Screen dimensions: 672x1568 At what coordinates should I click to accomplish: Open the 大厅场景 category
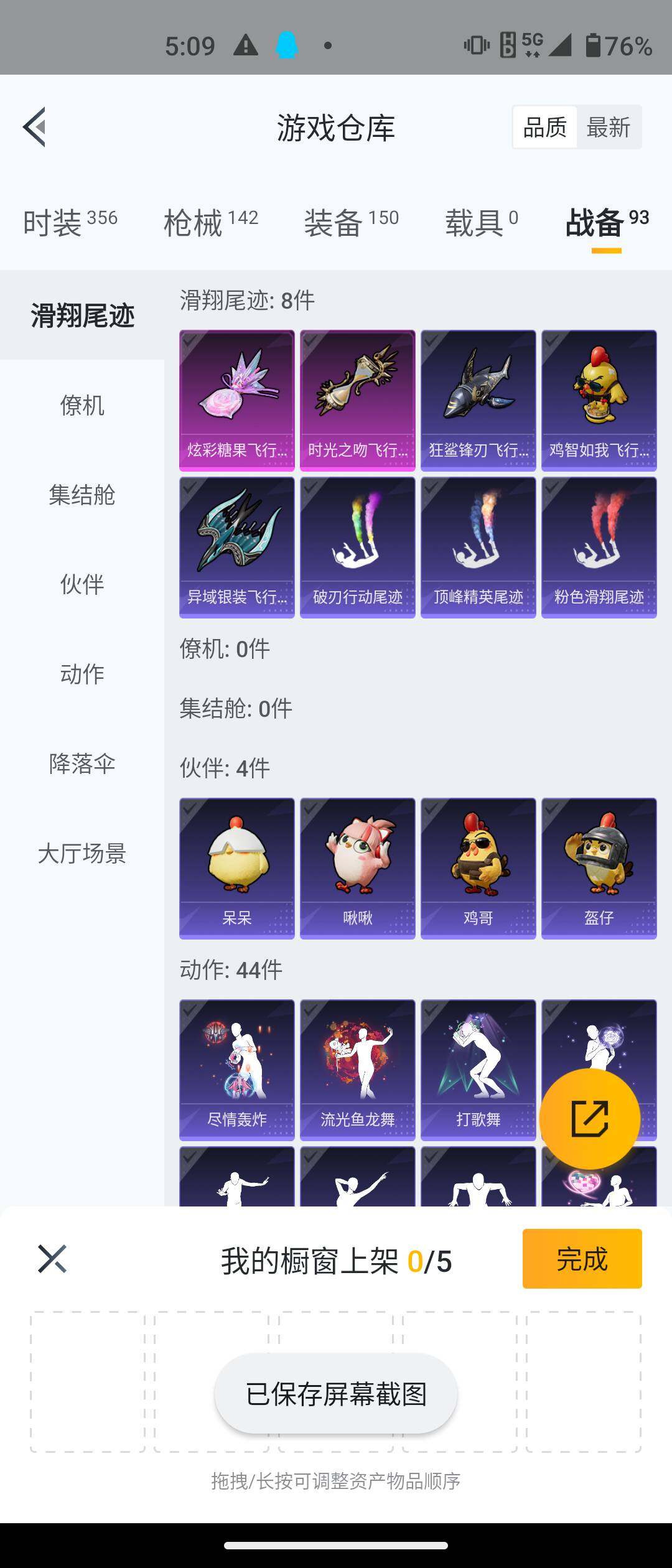(81, 856)
